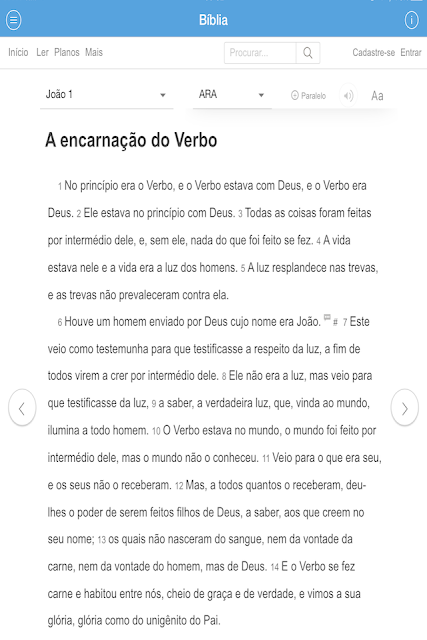Image resolution: width=427 pixels, height=640 pixels.
Task: Go to the next chapter
Action: pyautogui.click(x=405, y=407)
